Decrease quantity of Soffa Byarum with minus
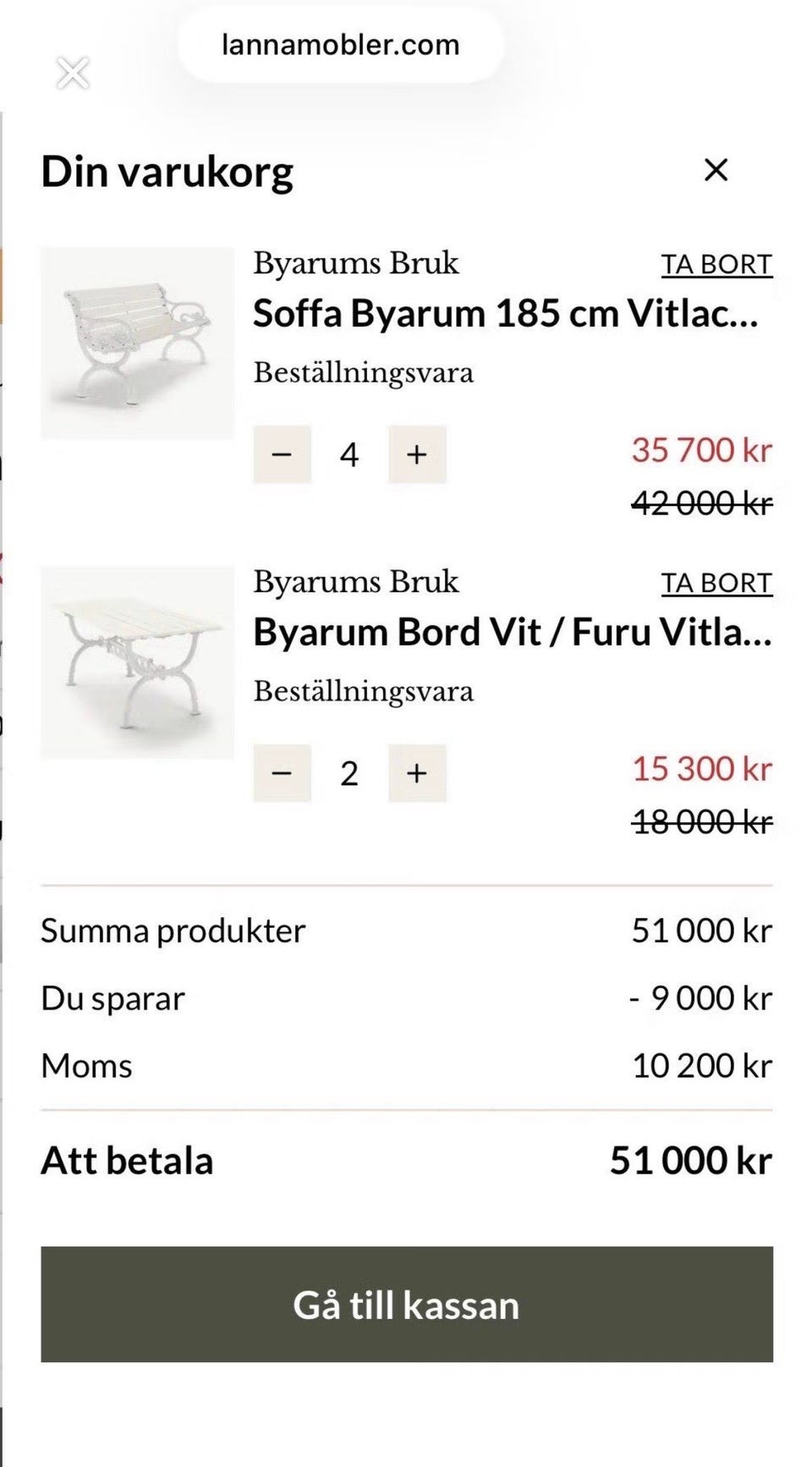Viewport: 812px width, 1467px height. pos(282,454)
